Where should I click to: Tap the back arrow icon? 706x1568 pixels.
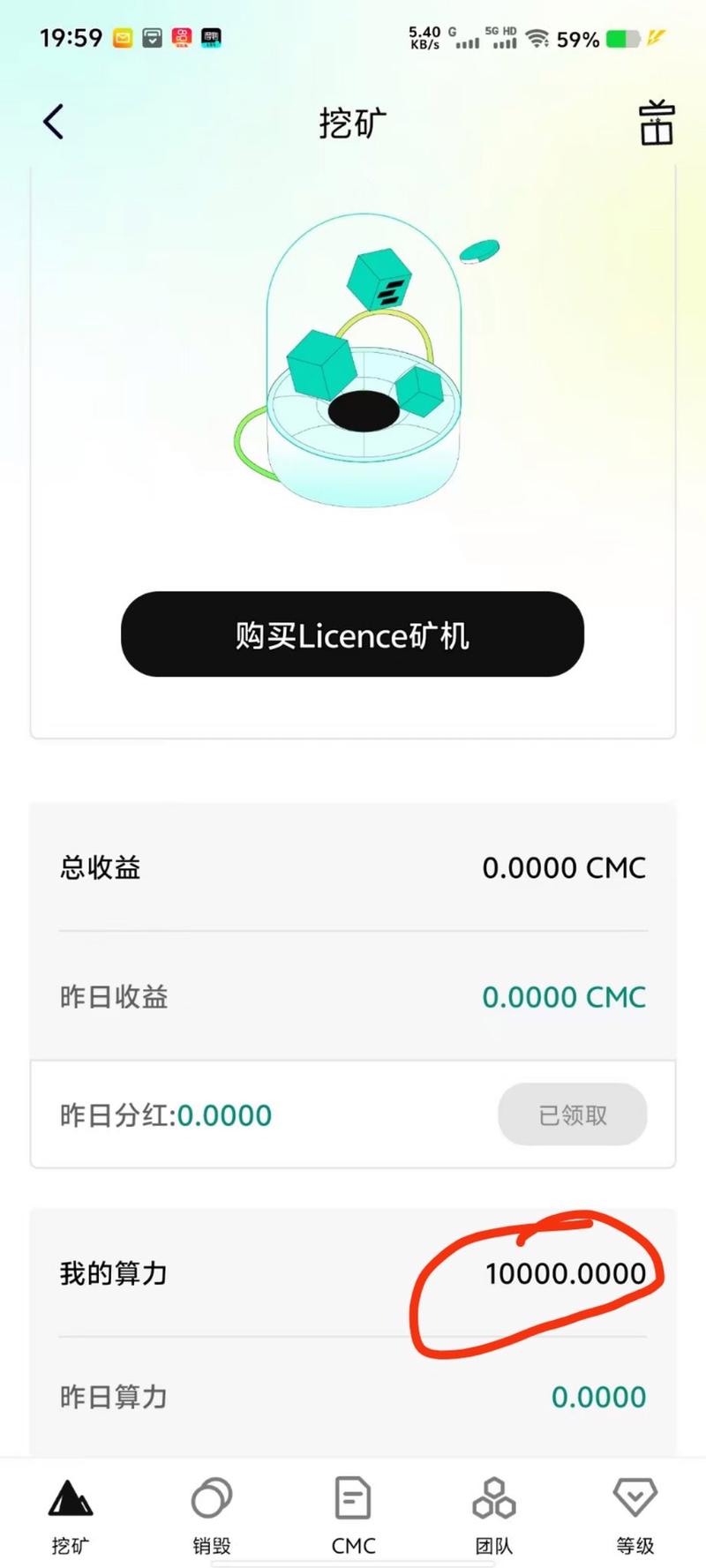tap(53, 122)
